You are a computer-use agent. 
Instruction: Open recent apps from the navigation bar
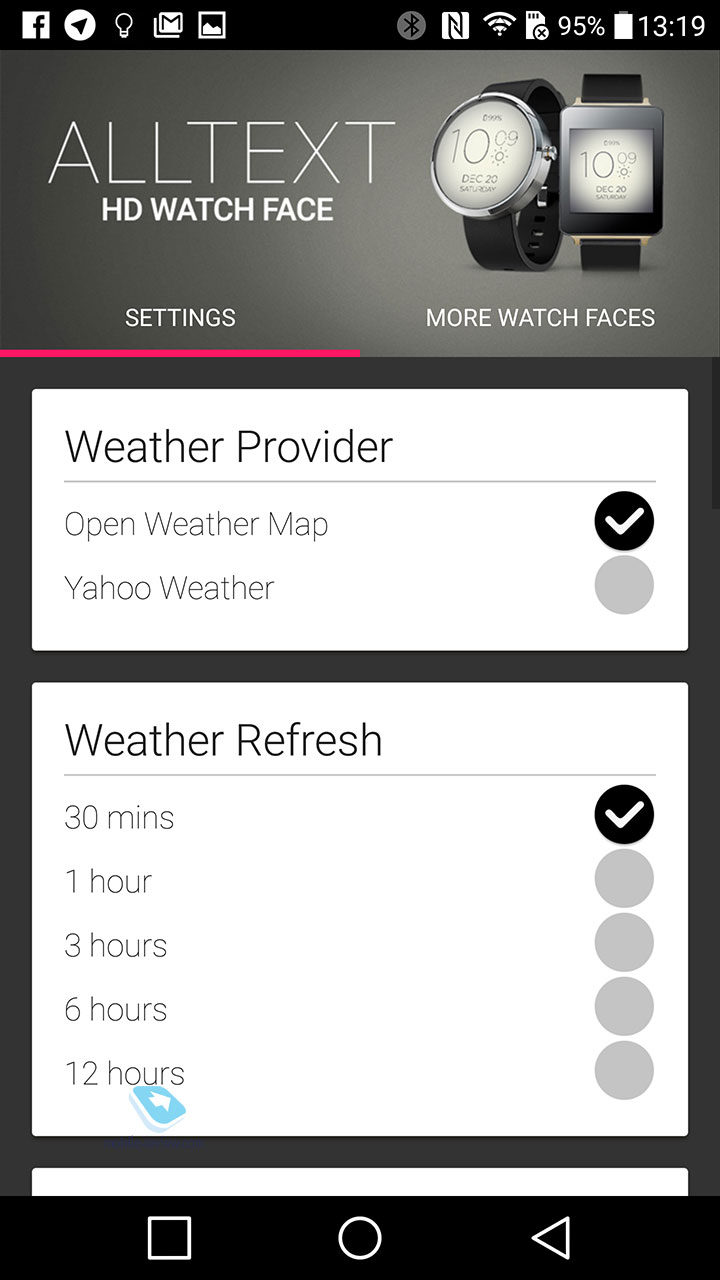(x=169, y=1238)
